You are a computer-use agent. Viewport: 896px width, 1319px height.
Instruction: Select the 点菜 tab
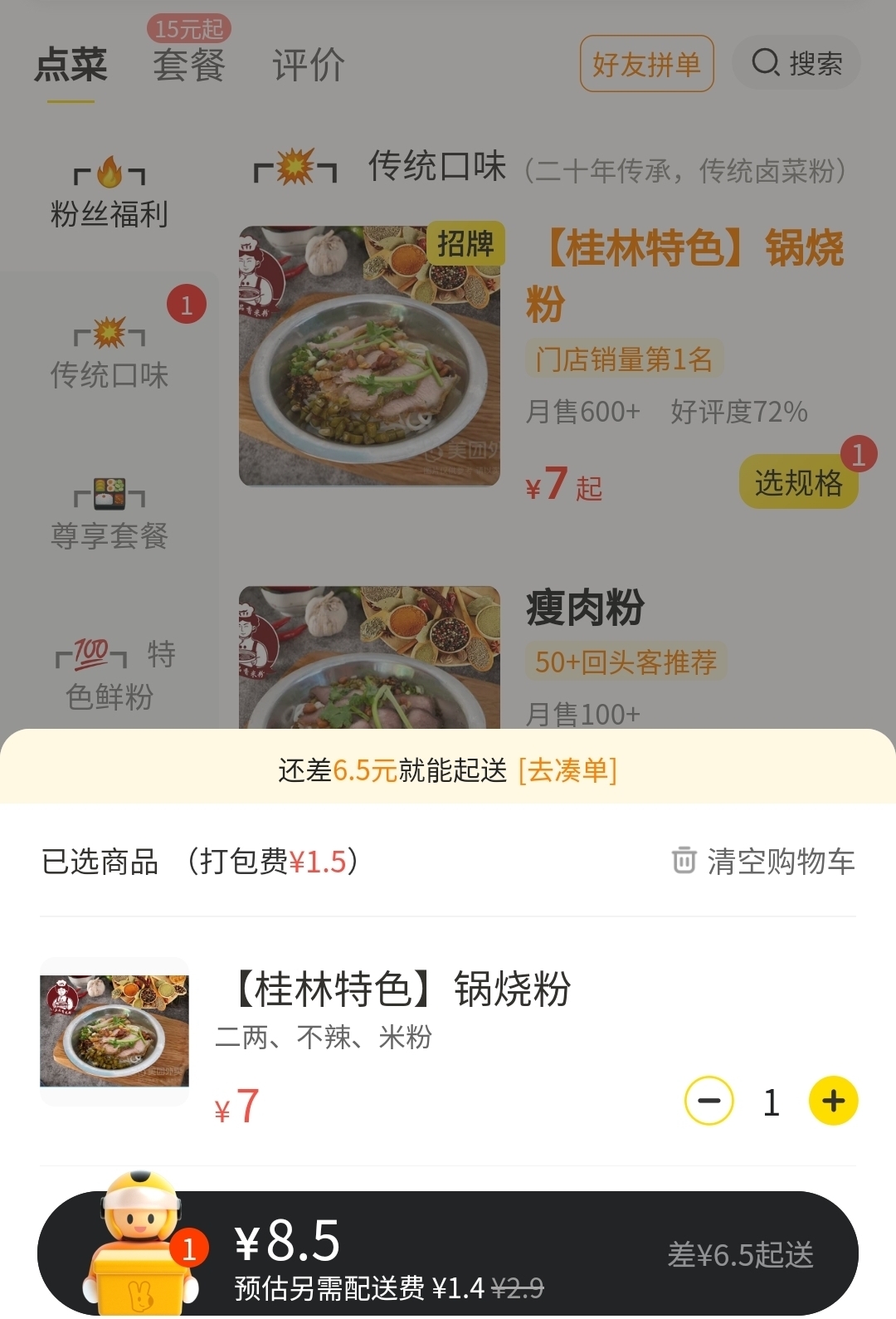tap(71, 65)
